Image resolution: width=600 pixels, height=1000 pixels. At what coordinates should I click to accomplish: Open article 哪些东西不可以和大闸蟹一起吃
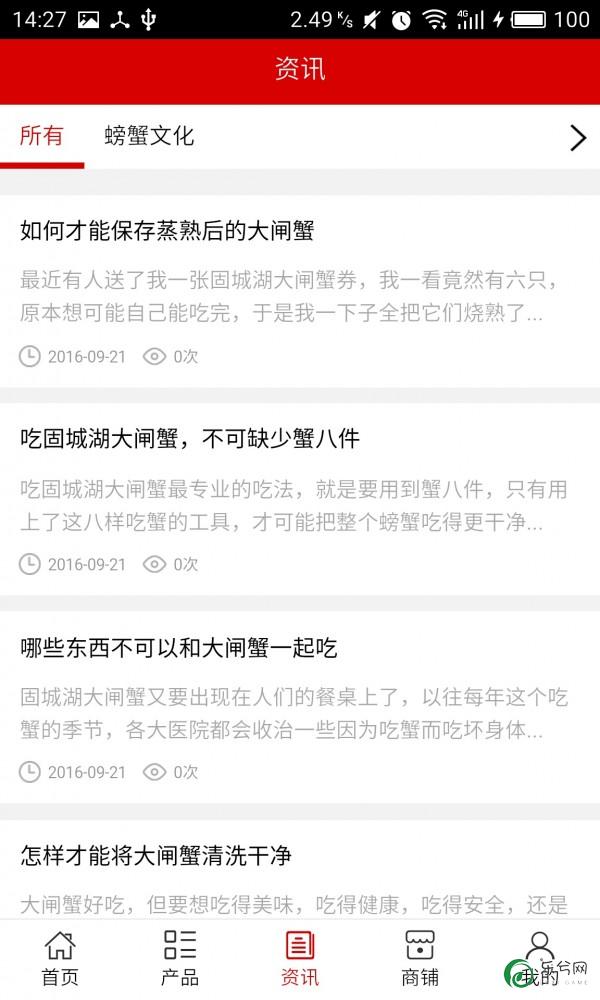pos(178,648)
